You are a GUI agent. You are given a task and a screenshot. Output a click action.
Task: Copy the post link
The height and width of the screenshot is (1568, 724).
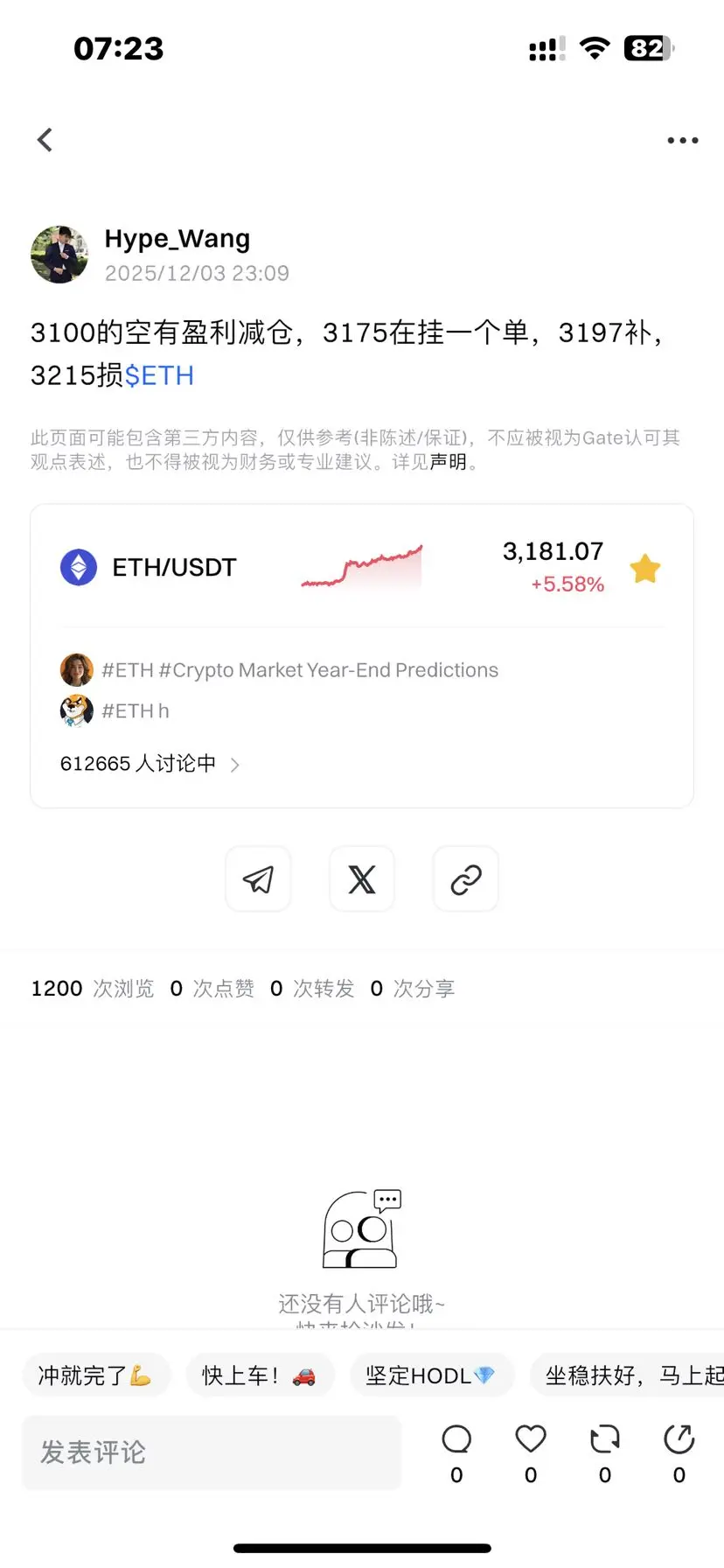point(466,879)
